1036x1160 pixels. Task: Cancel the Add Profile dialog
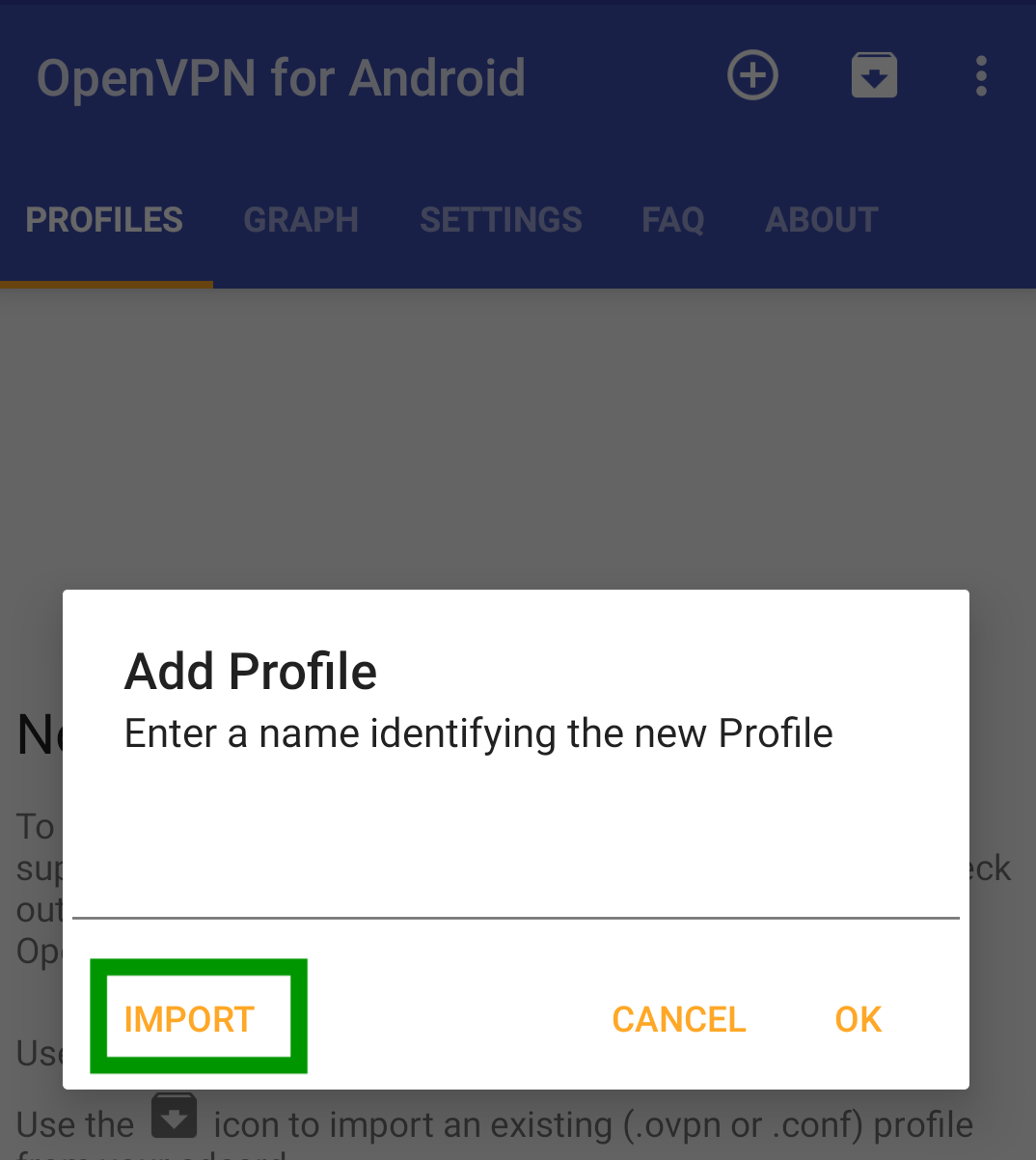(678, 1019)
